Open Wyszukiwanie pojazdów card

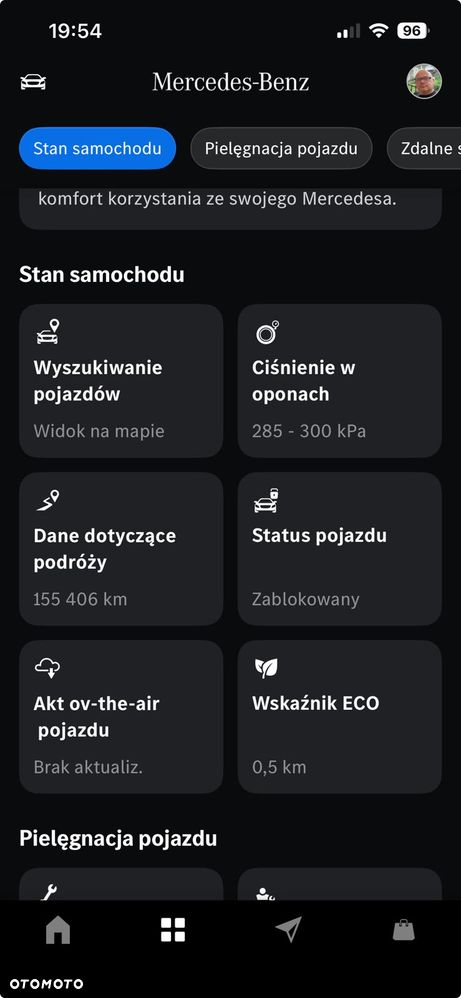click(121, 381)
